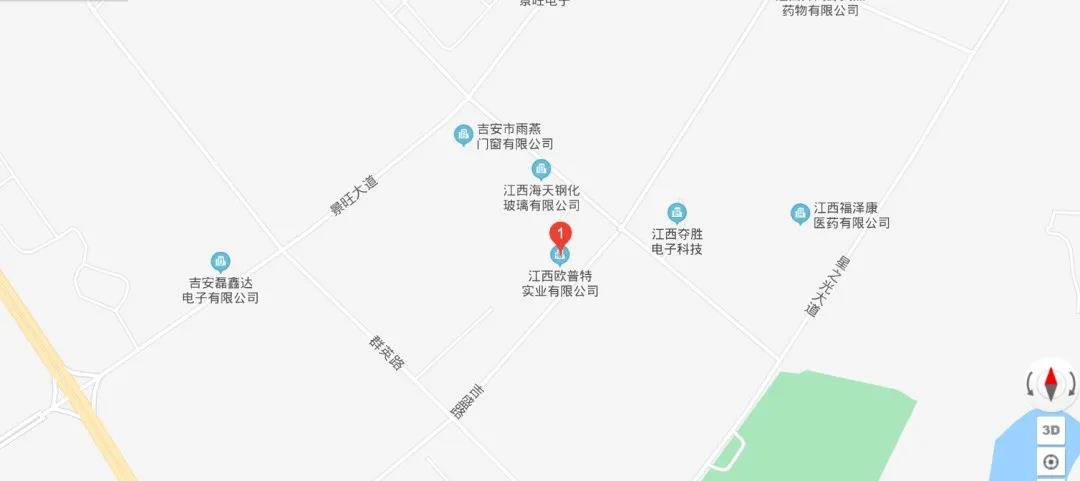Select the 吉安市雨燕门窗有限公司 place marker
Viewport: 1080px width, 481px height.
tap(463, 134)
